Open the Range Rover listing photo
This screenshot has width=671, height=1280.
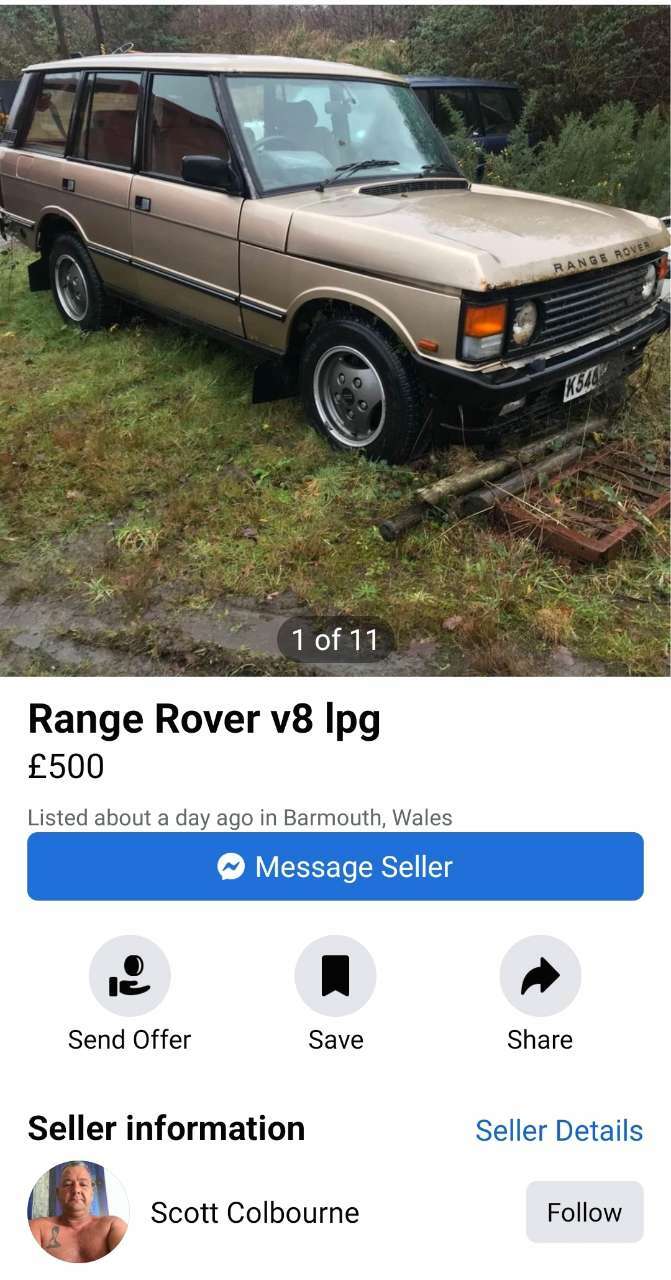[335, 340]
